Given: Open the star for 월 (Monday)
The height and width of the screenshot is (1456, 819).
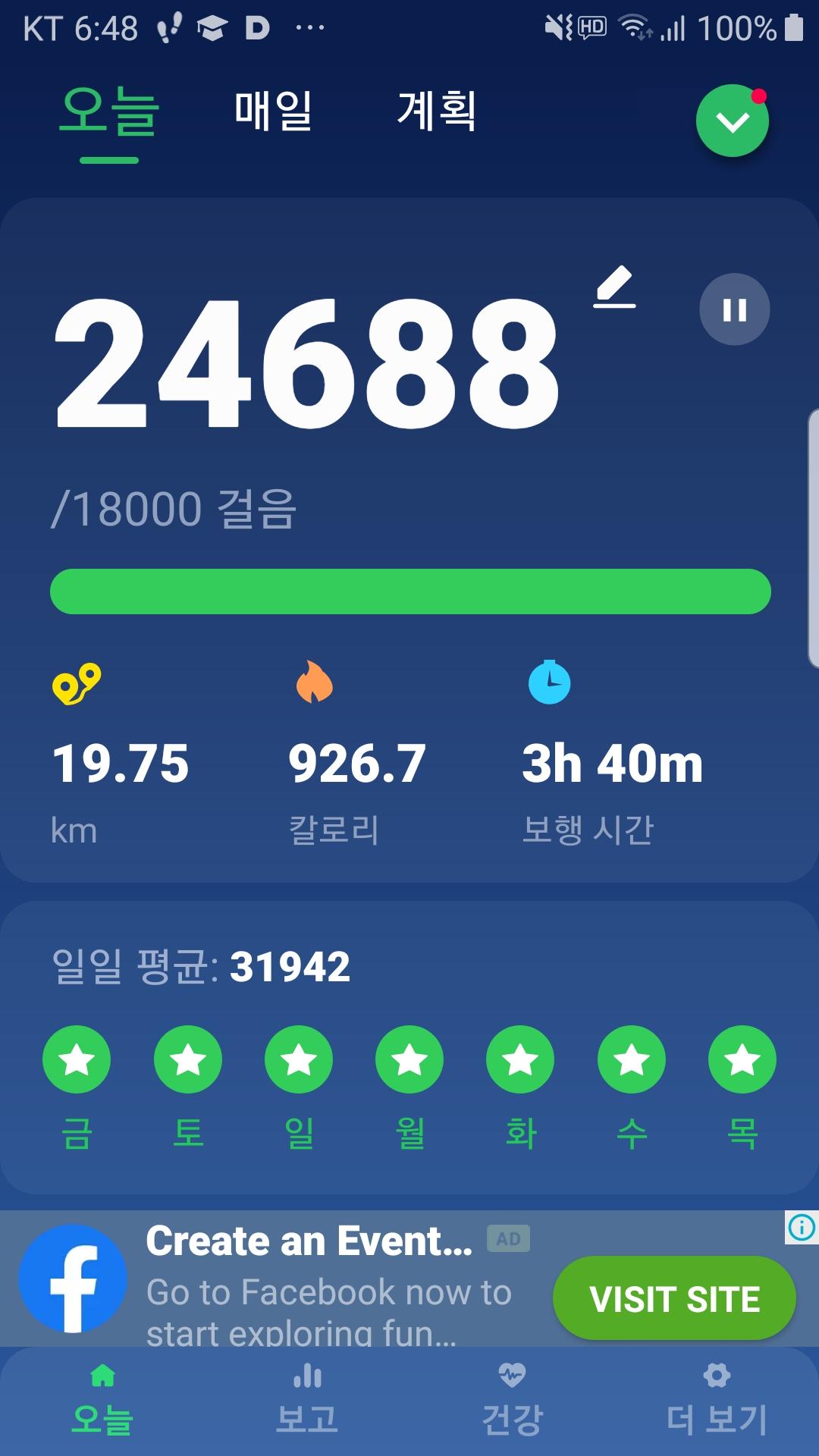Looking at the screenshot, I should (409, 1059).
